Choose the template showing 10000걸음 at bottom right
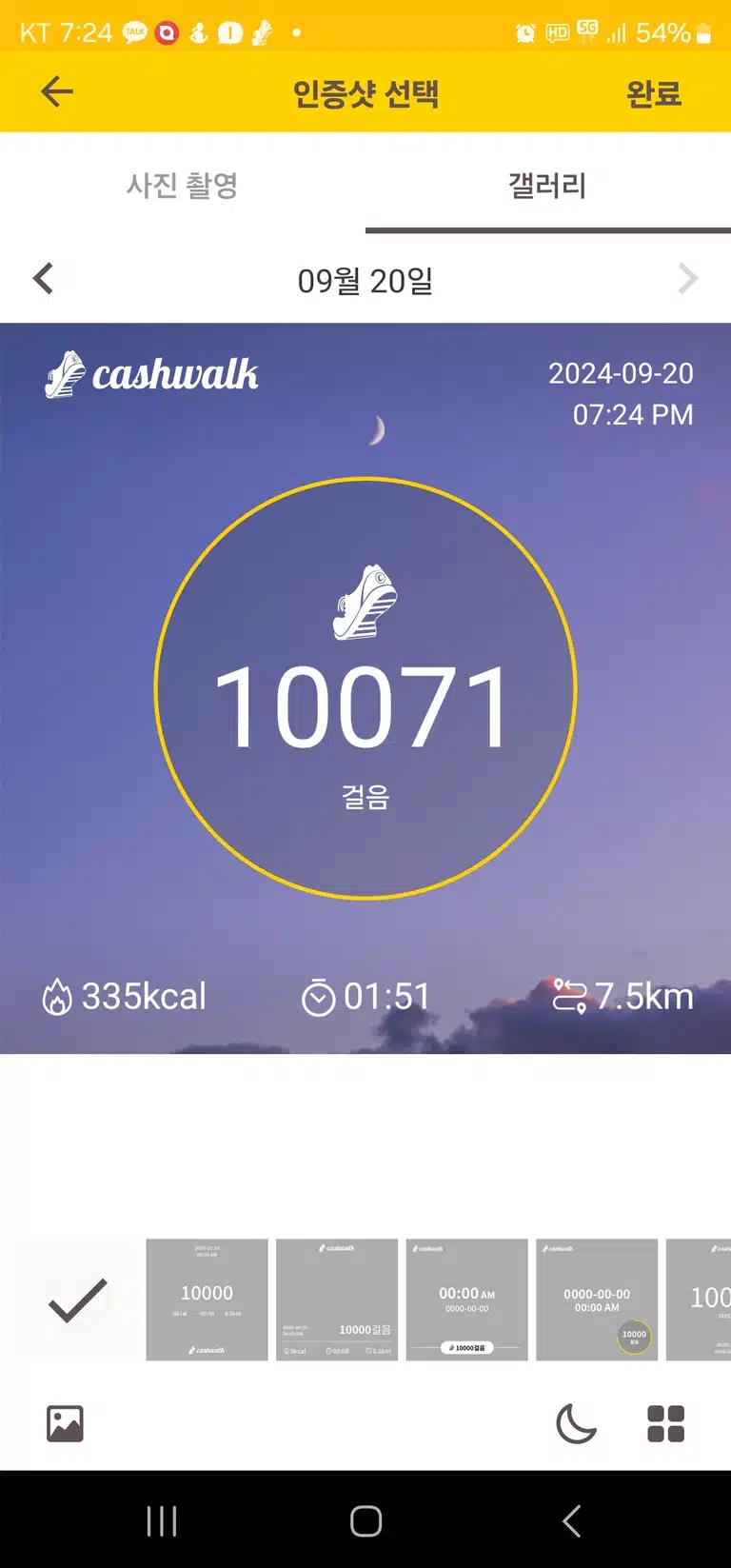 [x=337, y=1300]
